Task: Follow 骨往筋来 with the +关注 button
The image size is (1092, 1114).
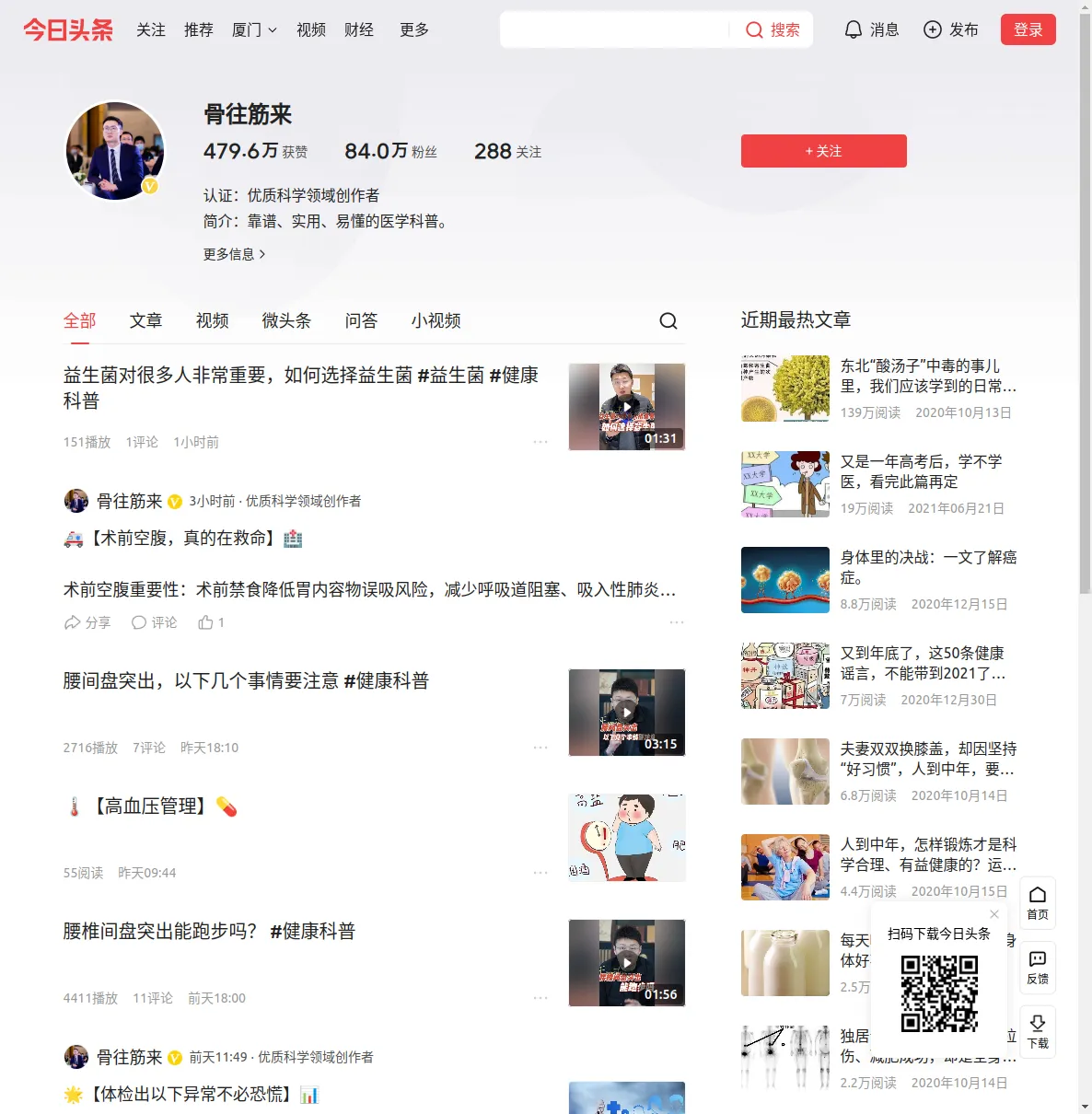Action: (823, 151)
